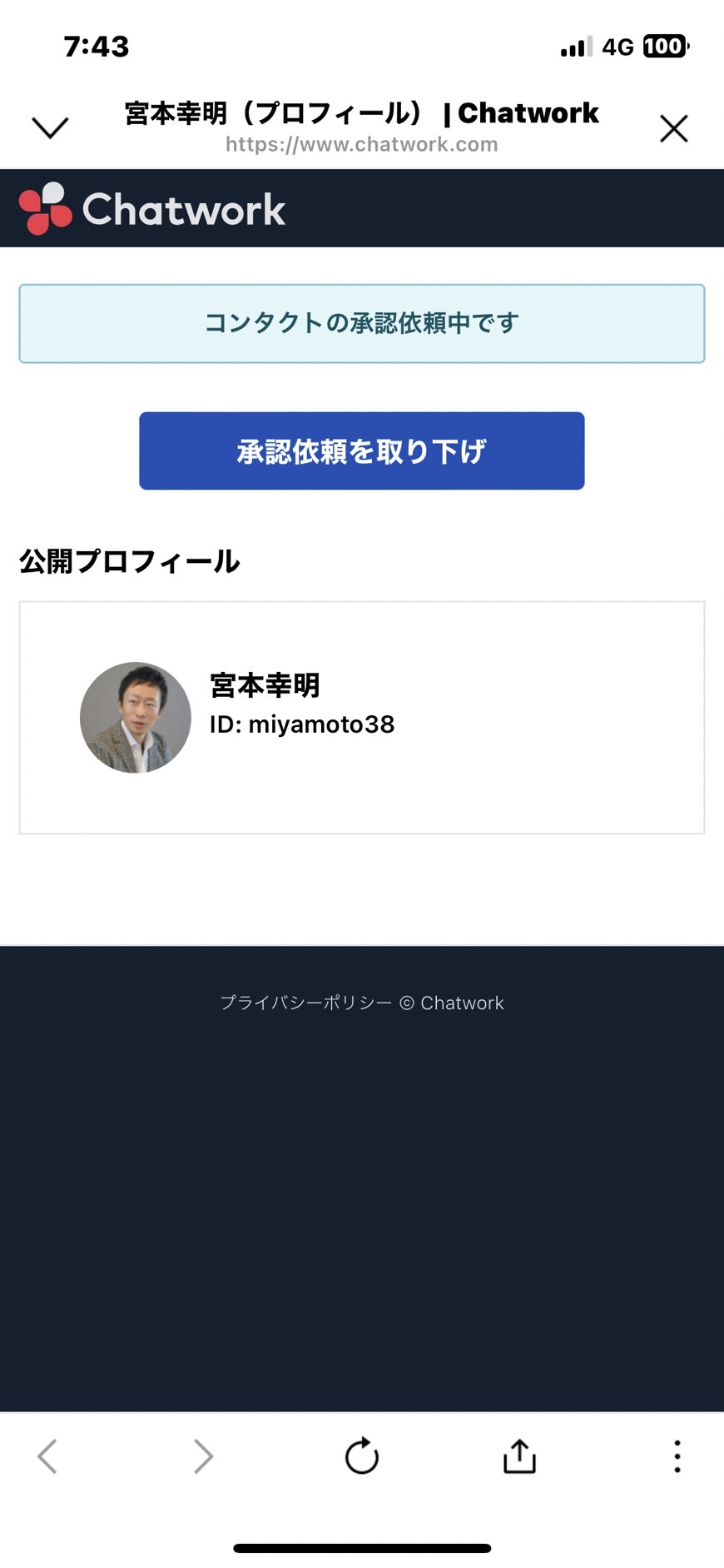The image size is (724, 1568).
Task: Close the browser with the X icon
Action: (673, 128)
